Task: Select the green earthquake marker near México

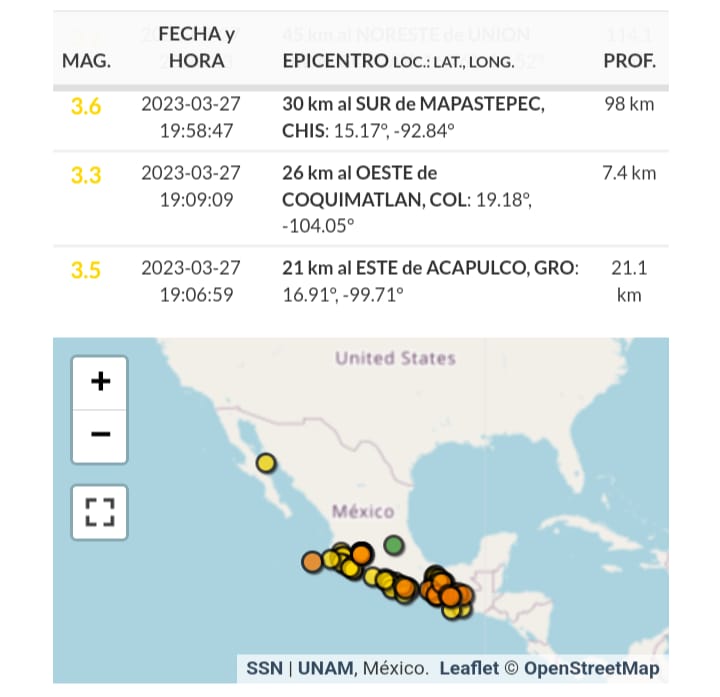Action: (x=393, y=545)
